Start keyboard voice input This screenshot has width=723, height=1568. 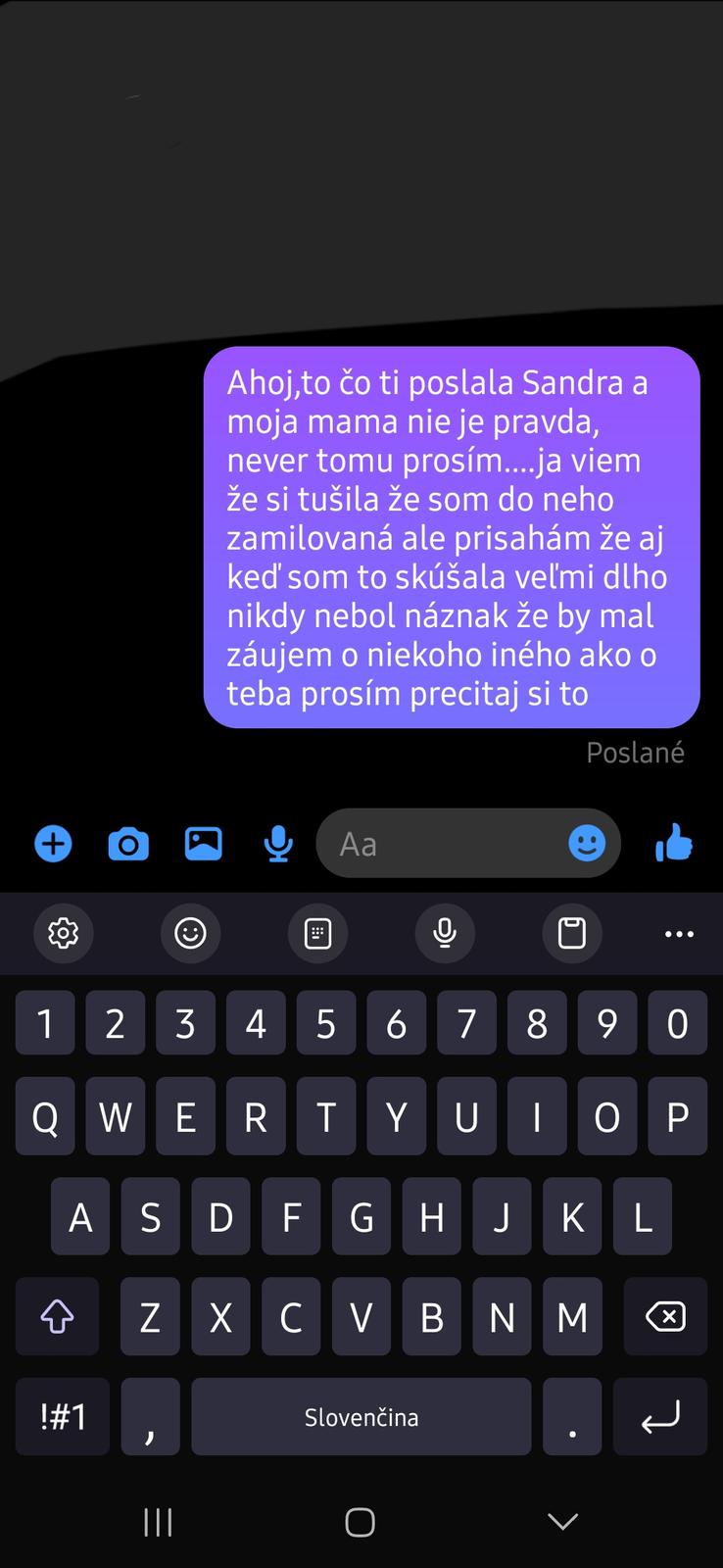445,933
